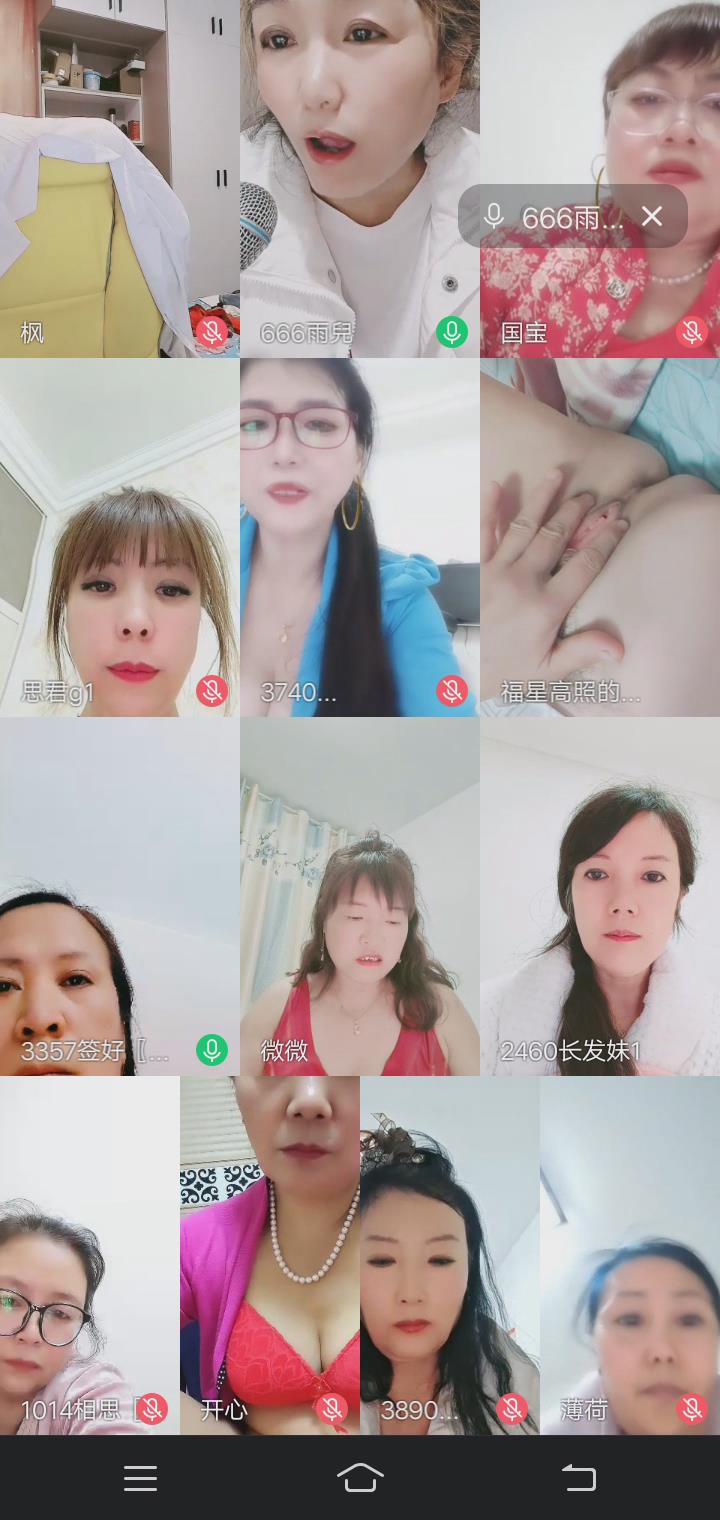Image resolution: width=720 pixels, height=1520 pixels.
Task: Open 2460长发妹1's video tile
Action: [600, 896]
